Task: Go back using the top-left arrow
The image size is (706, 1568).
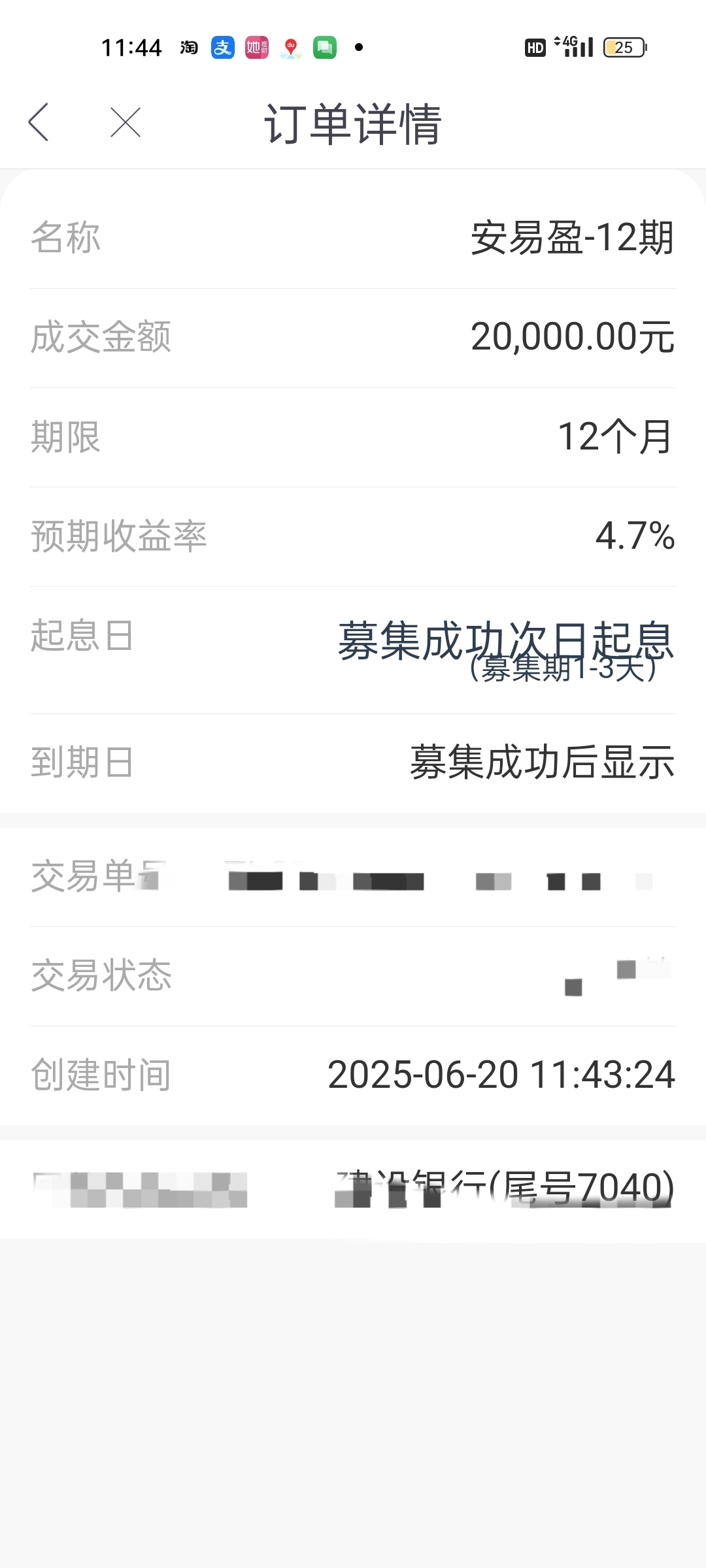Action: pos(39,122)
